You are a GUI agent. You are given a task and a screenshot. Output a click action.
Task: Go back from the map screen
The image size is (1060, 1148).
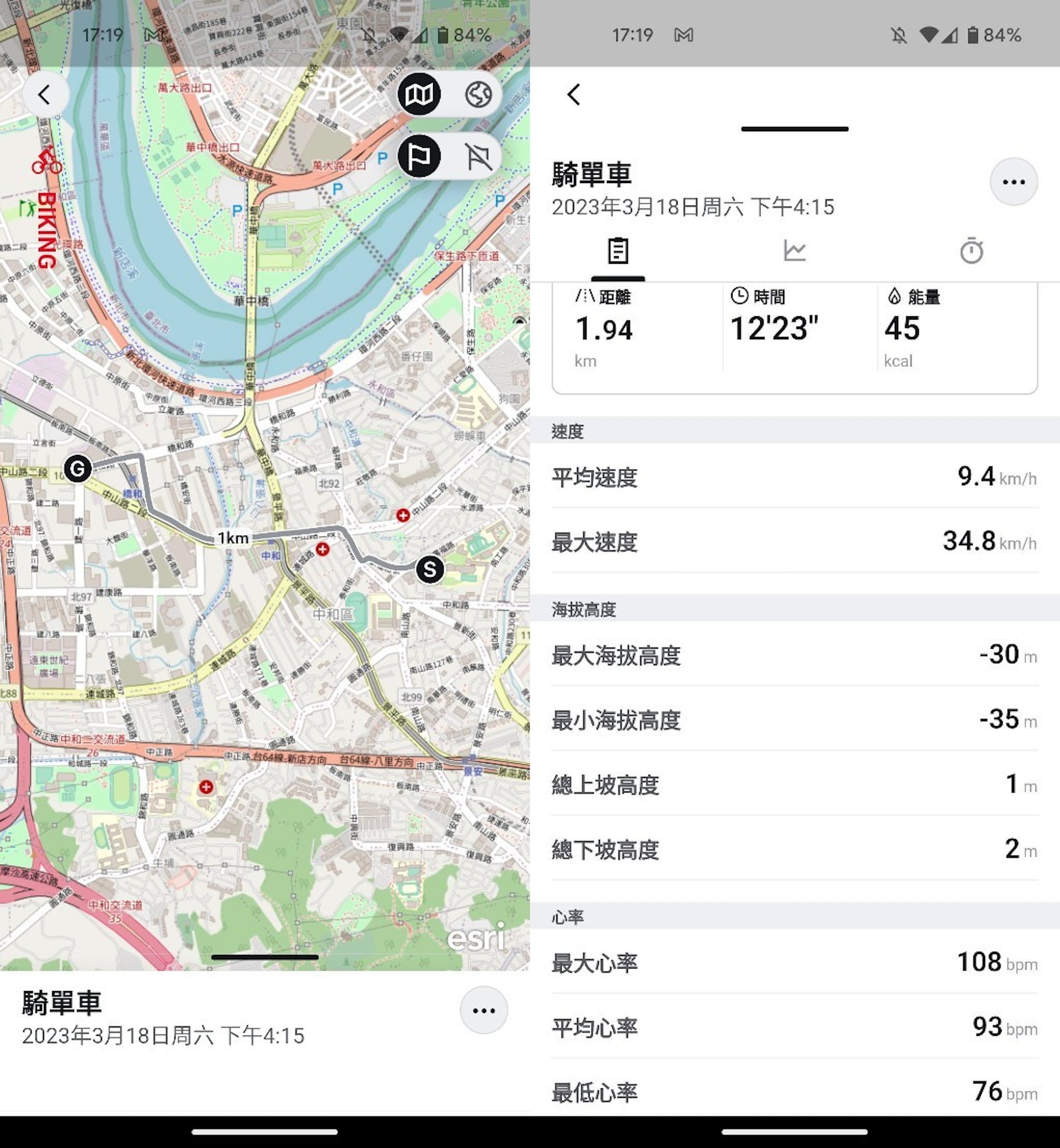click(45, 95)
